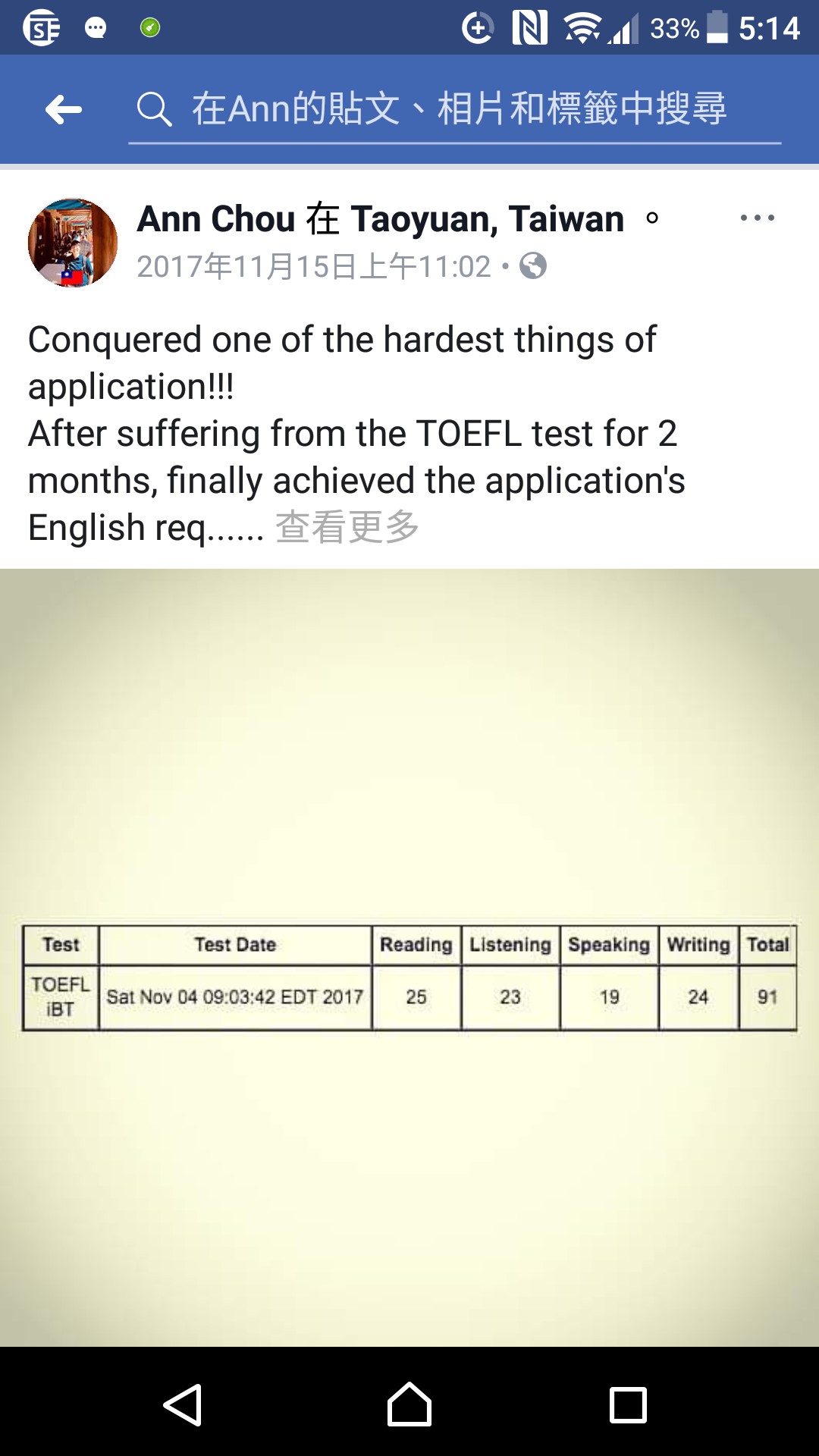Open Ann Chou's profile name link
819x1456 pixels.
tap(217, 219)
